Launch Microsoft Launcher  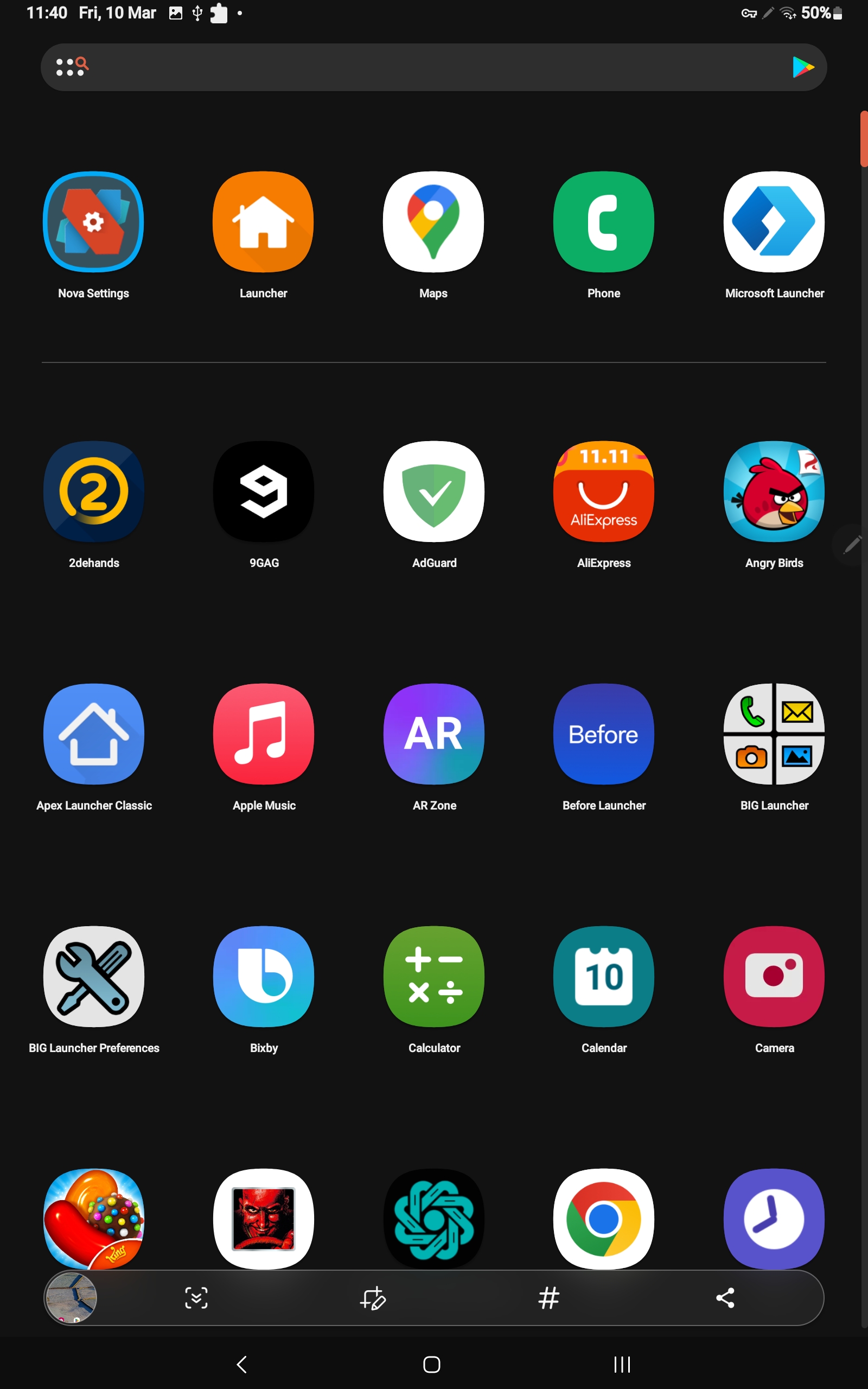coord(774,221)
